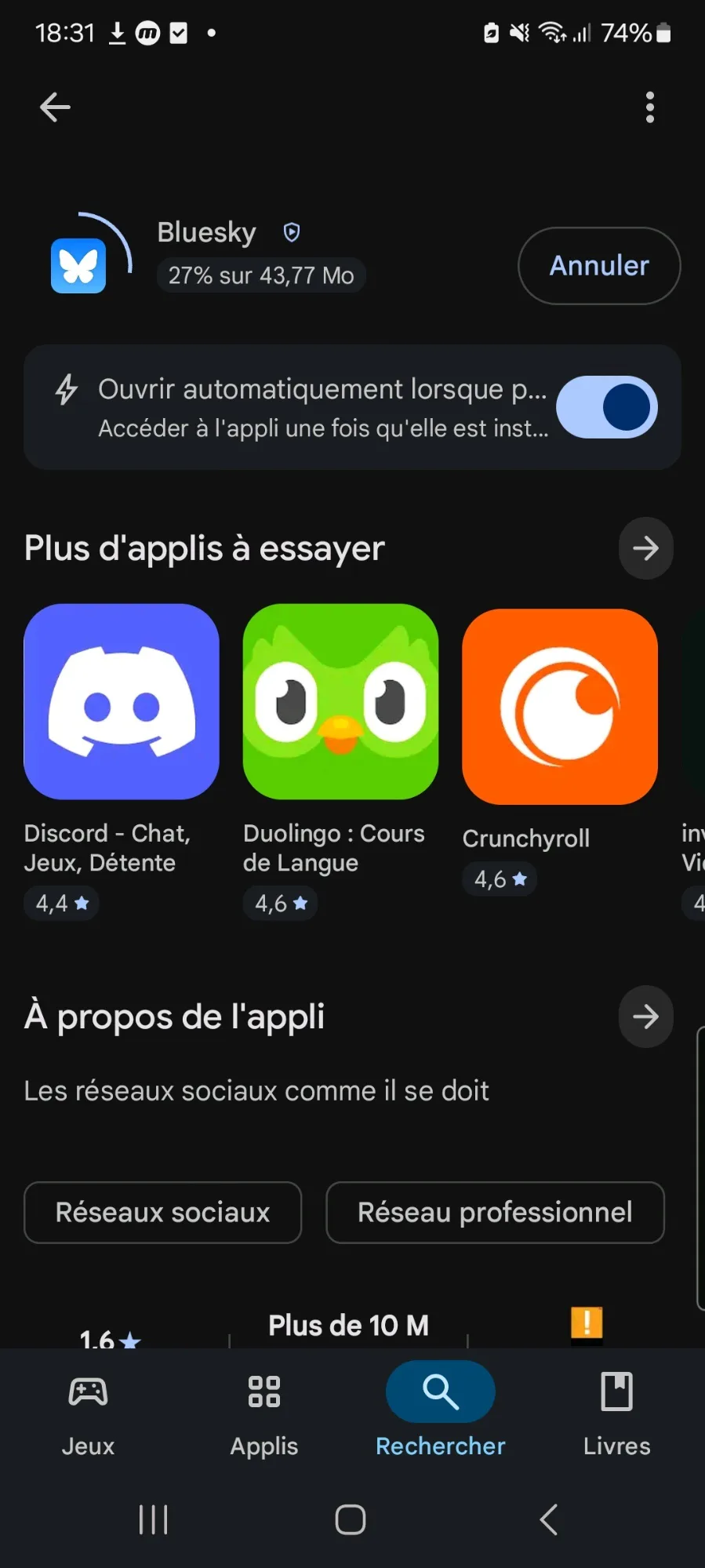The width and height of the screenshot is (705, 1568).
Task: Go back using the top arrow
Action: coord(55,107)
